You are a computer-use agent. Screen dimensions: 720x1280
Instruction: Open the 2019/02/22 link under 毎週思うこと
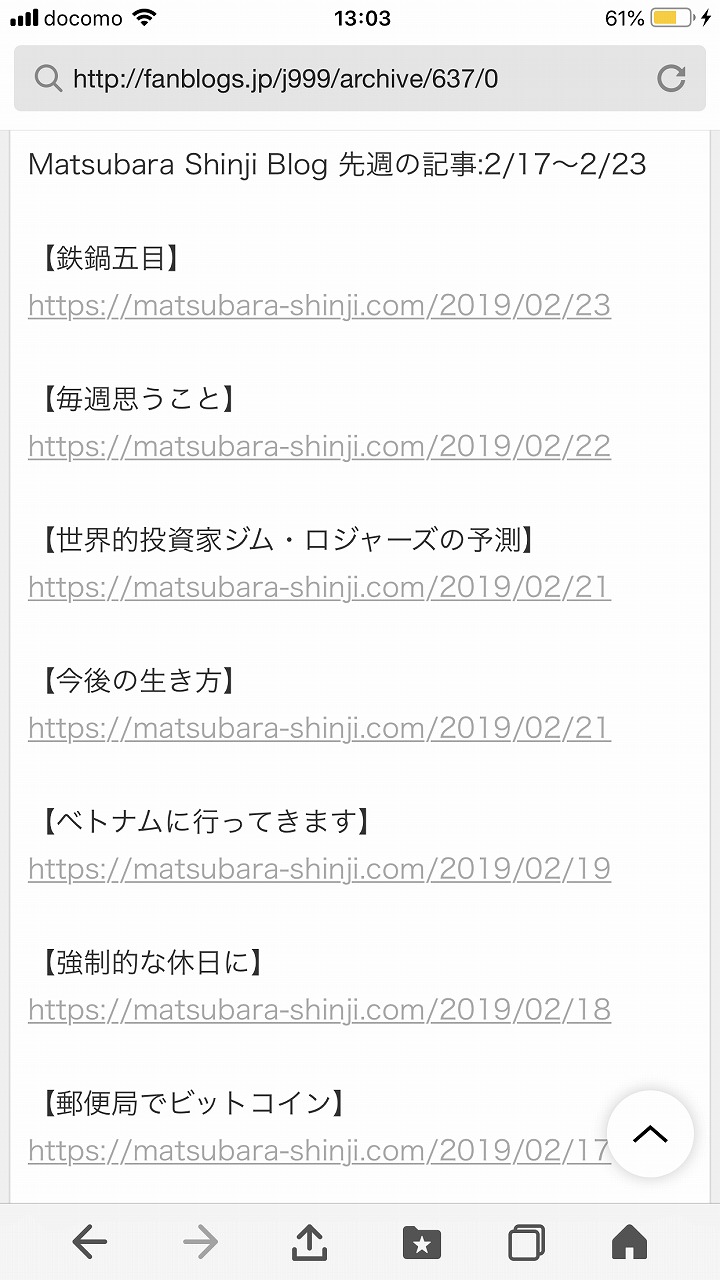pyautogui.click(x=319, y=446)
